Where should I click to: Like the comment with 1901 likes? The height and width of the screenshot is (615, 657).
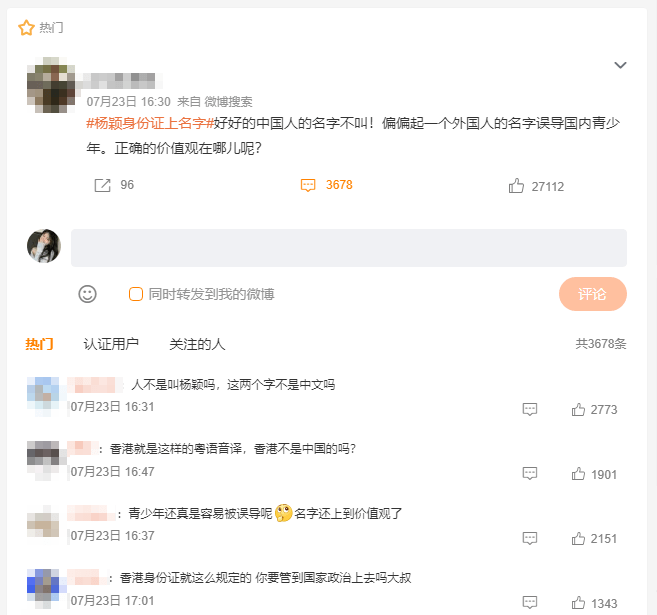coord(578,474)
